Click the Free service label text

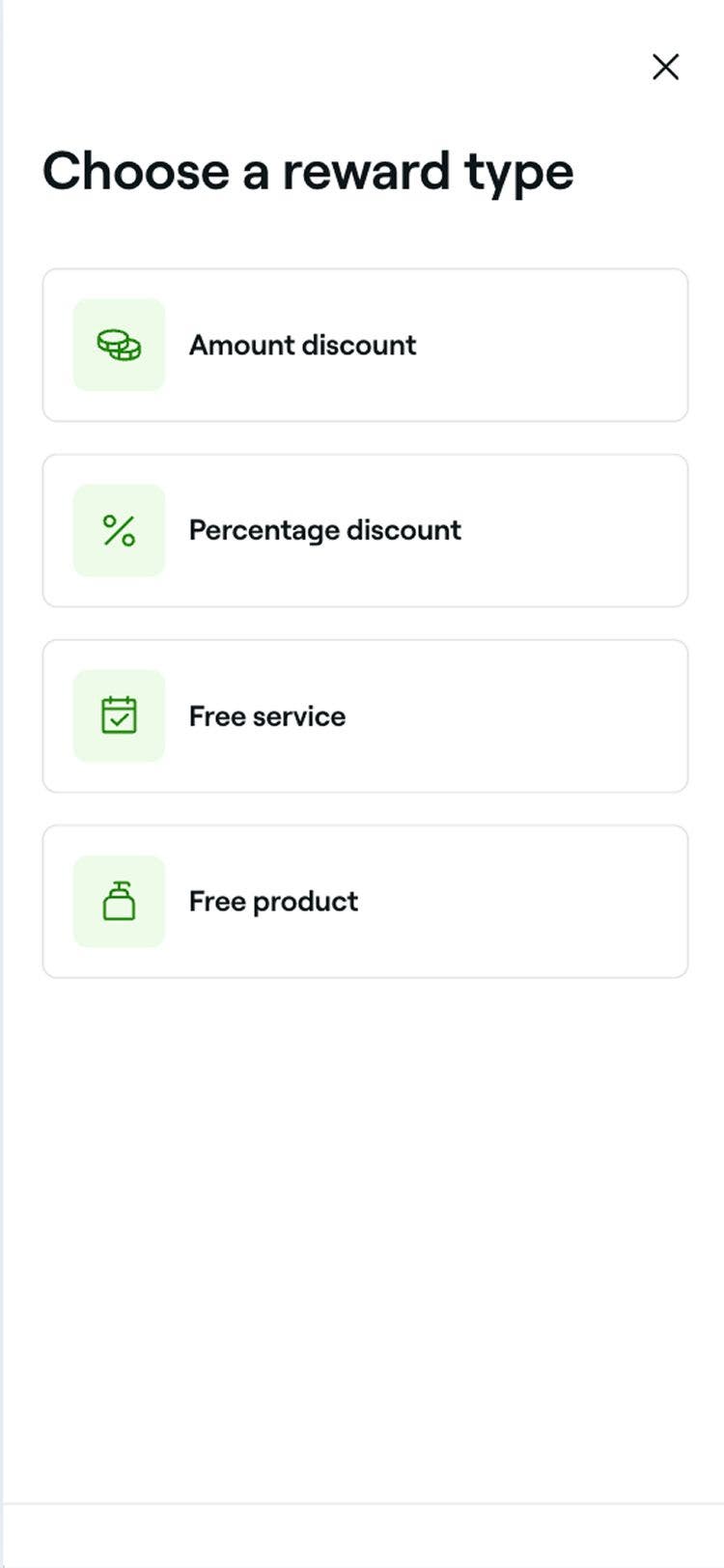coord(266,715)
